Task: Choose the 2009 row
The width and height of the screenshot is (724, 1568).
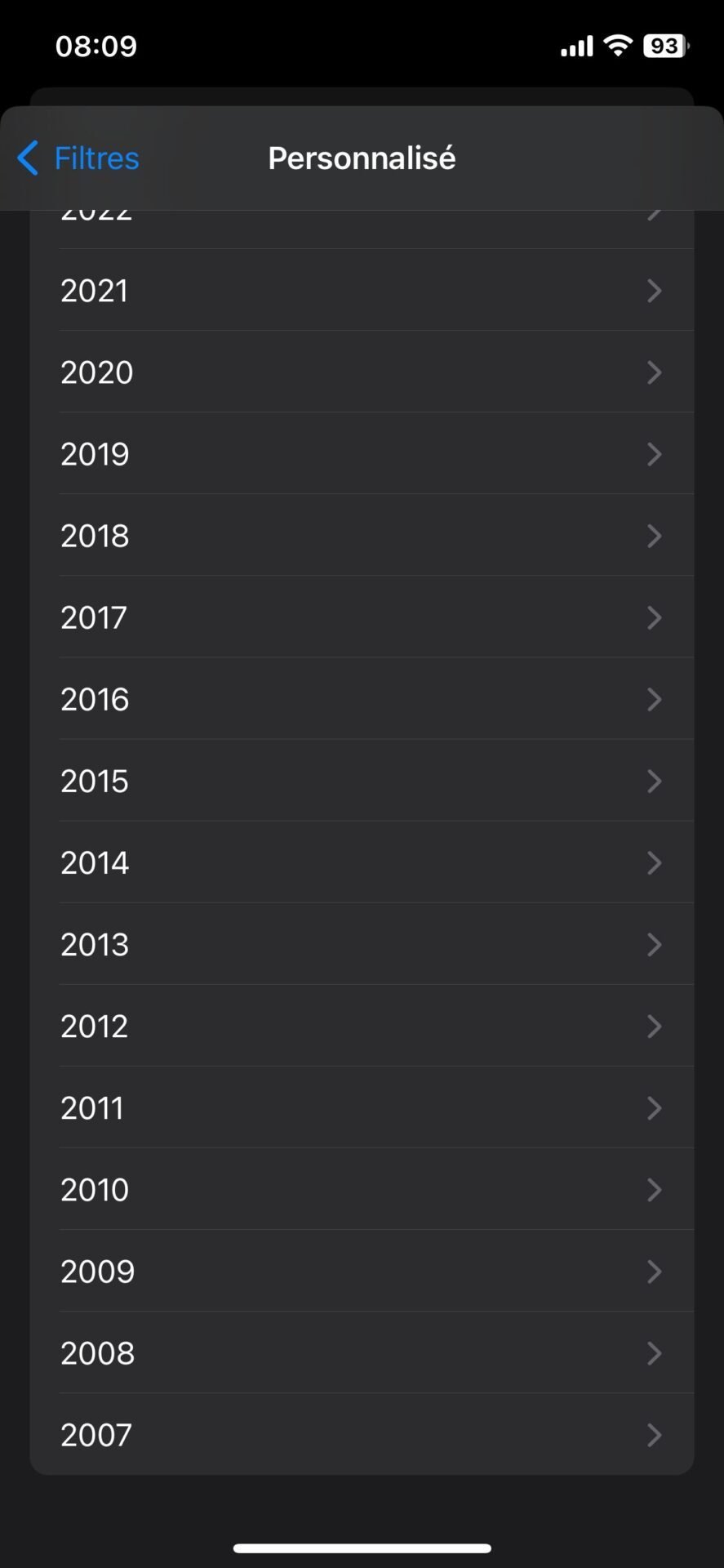Action: [x=362, y=1270]
